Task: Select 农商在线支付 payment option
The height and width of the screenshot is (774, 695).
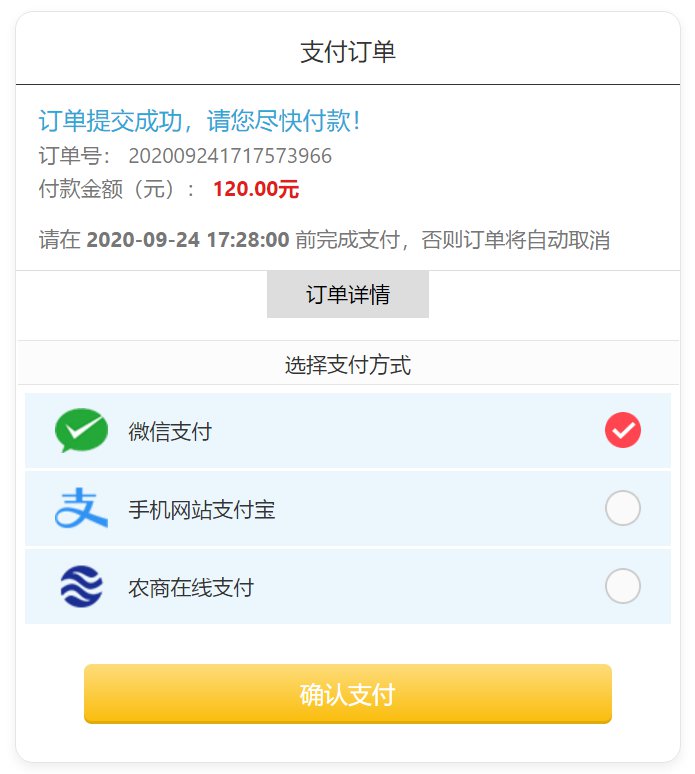Action: (622, 586)
